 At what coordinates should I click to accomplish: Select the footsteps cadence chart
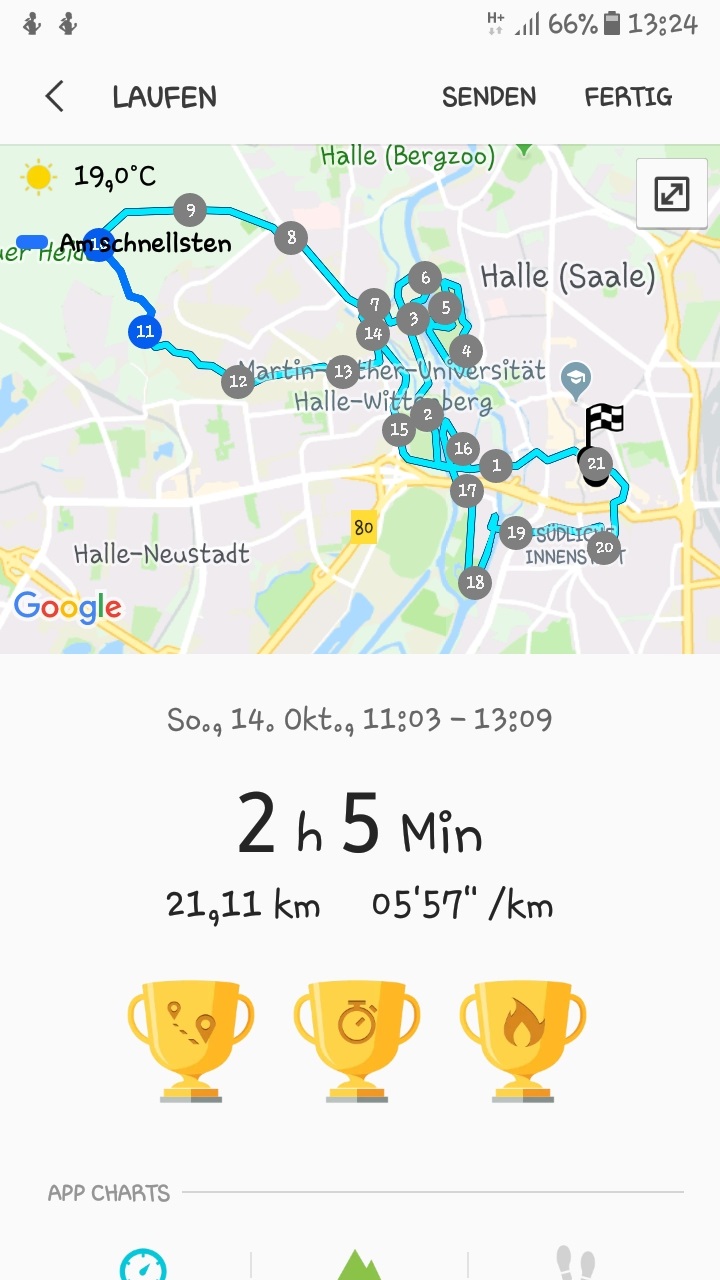point(576,1265)
